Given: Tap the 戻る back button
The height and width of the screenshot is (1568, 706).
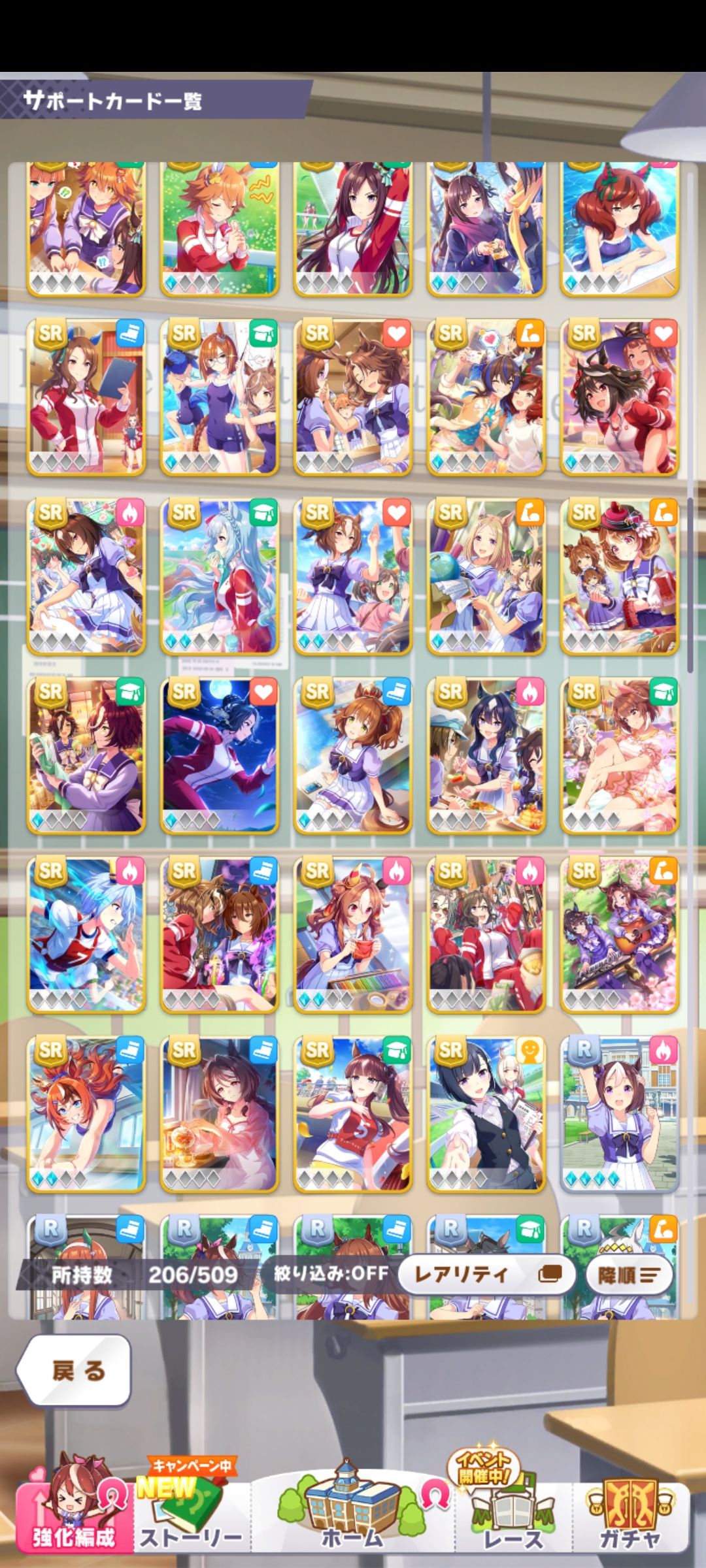Looking at the screenshot, I should [75, 1371].
